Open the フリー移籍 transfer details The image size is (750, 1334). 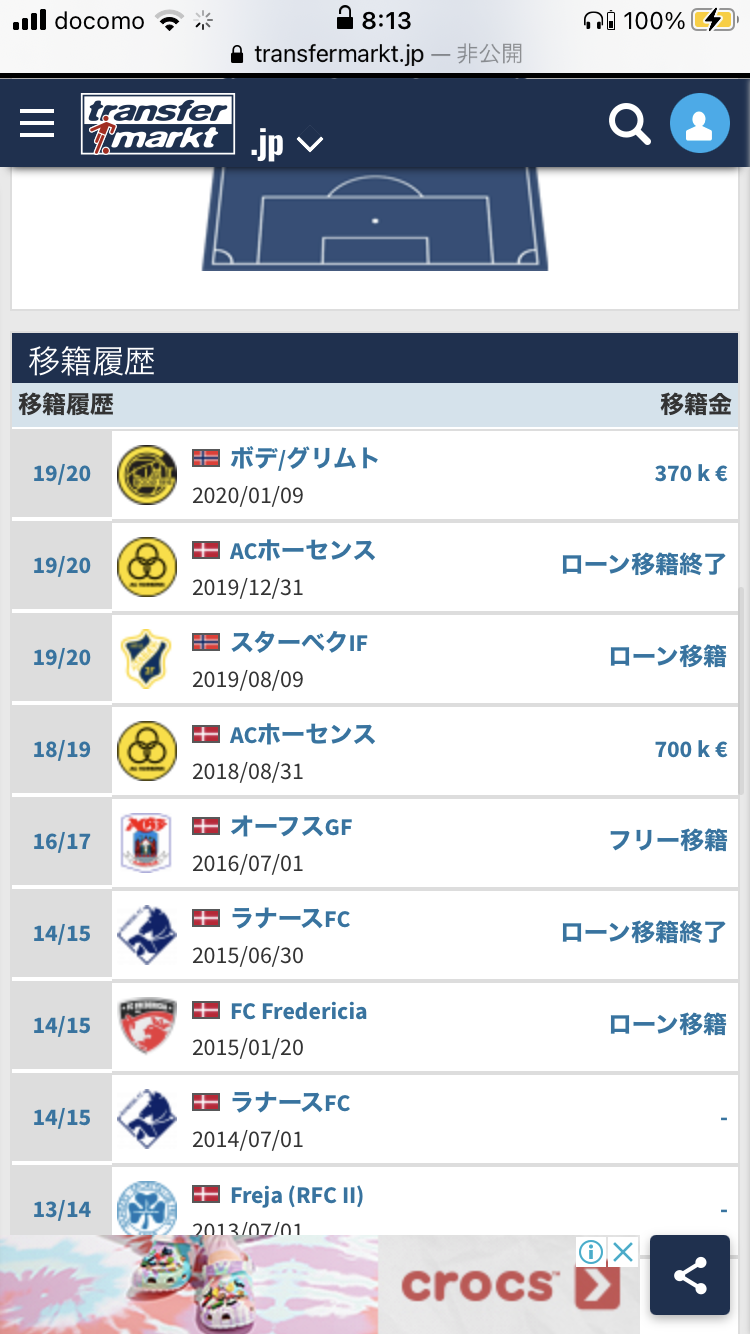668,840
